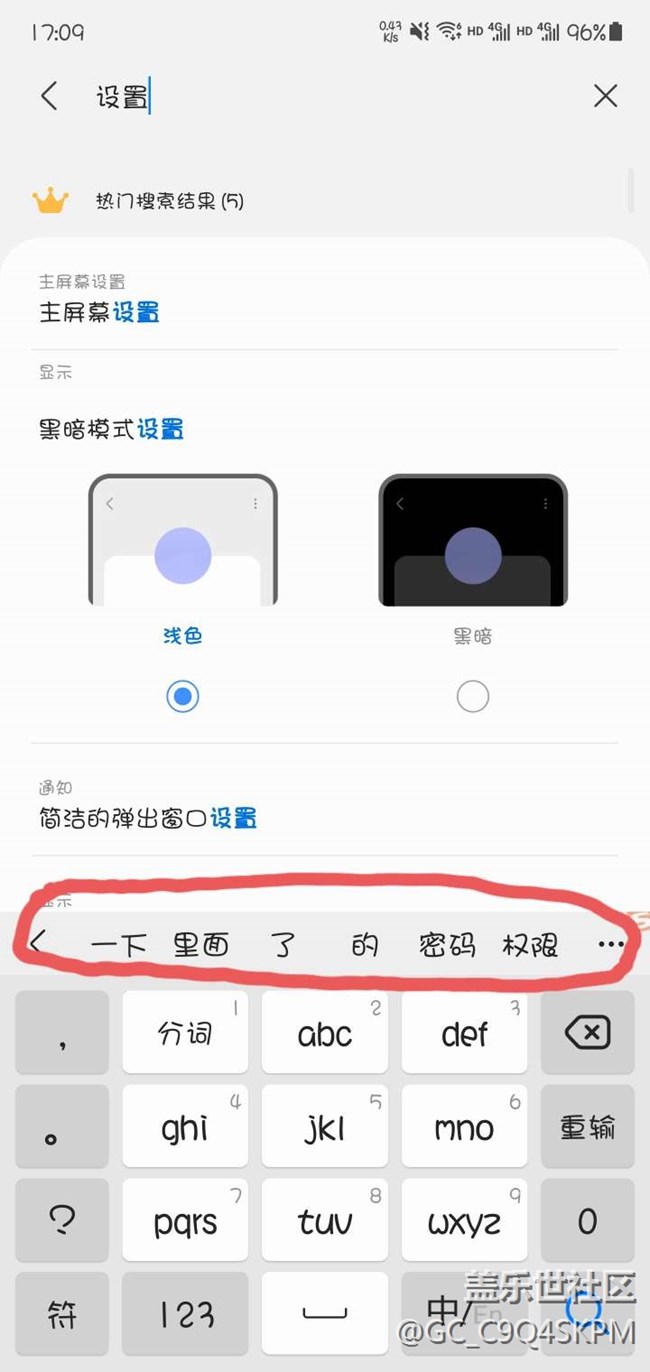Switch to the 123 number keyboard
650x1372 pixels.
[185, 1314]
